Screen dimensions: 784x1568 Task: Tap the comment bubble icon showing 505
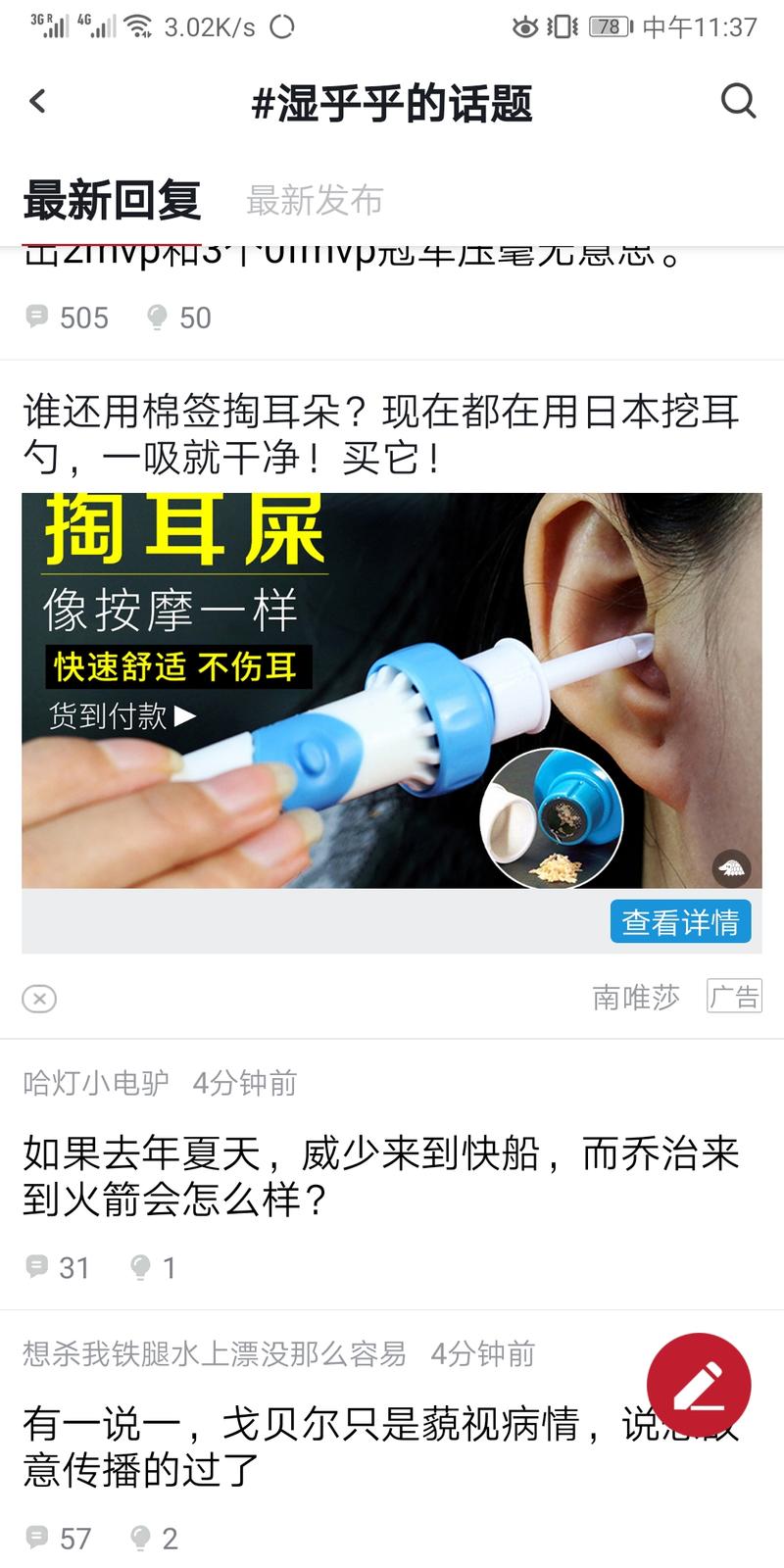pyautogui.click(x=37, y=317)
